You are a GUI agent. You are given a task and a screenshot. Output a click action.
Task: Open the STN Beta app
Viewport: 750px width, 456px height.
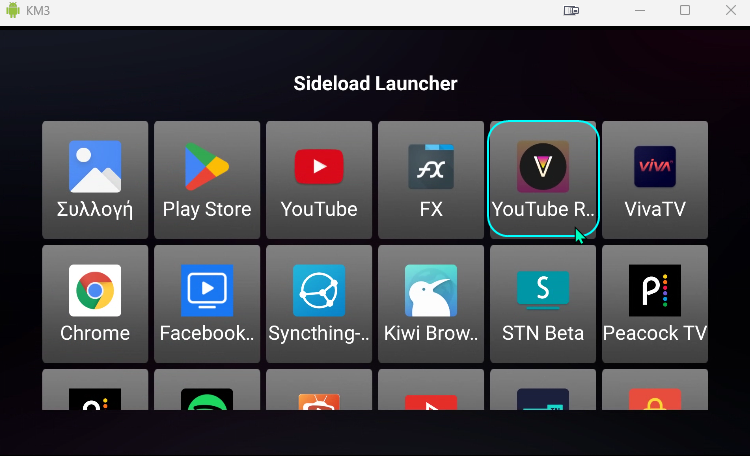click(543, 303)
